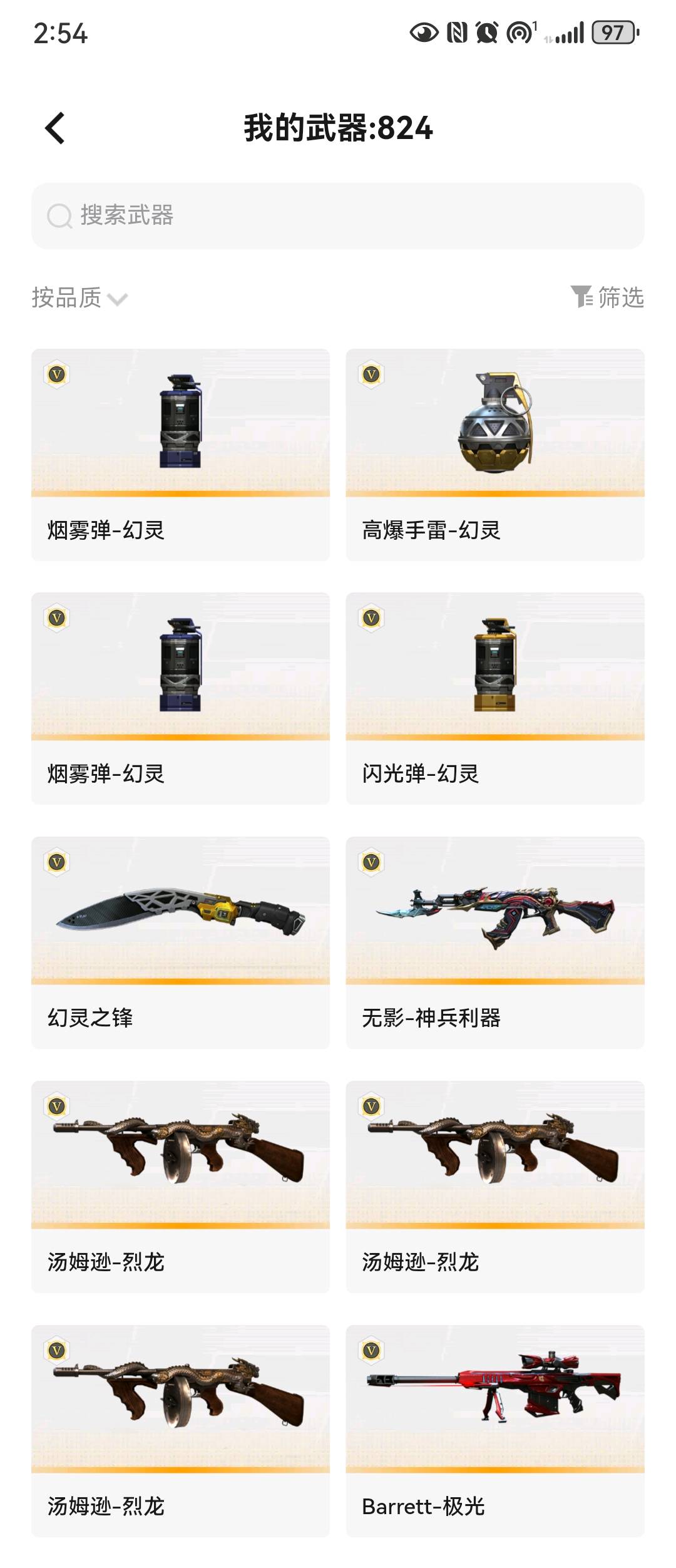676x1568 pixels.
Task: Go back using the arrow icon
Action: coord(55,128)
